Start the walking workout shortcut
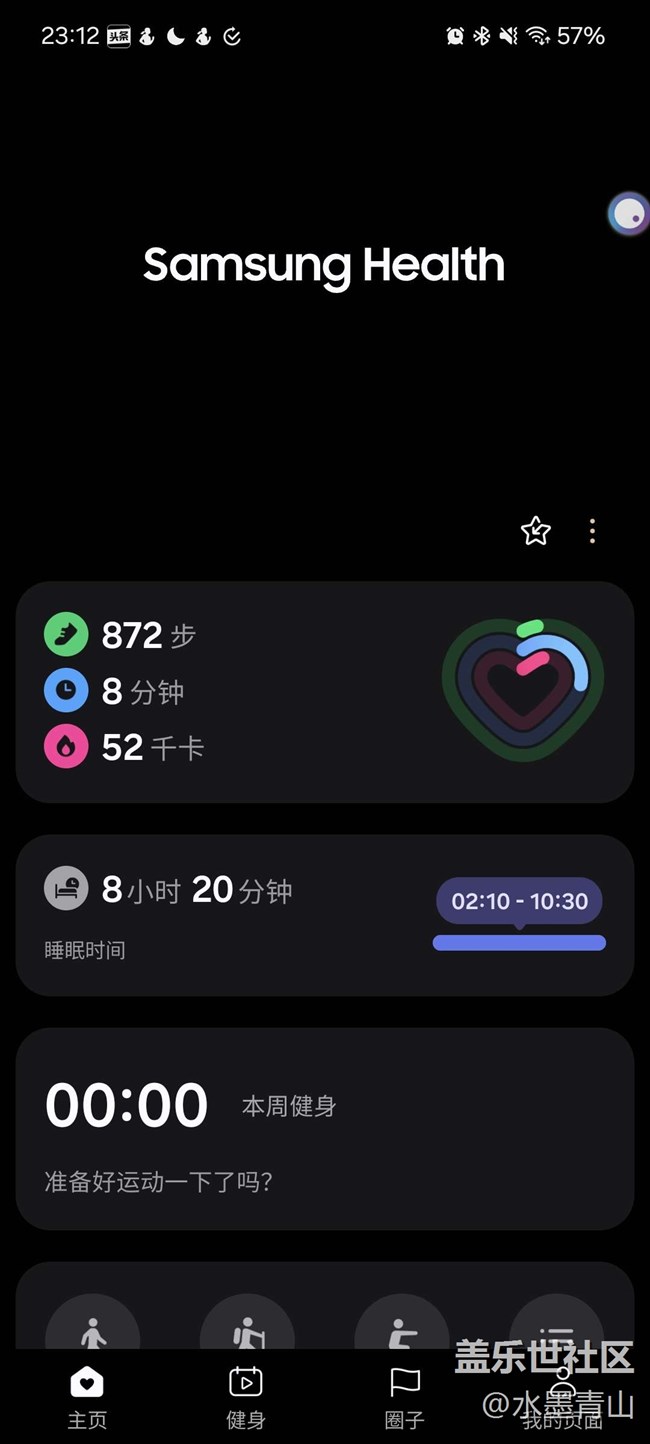Image resolution: width=650 pixels, height=1444 pixels. (93, 1322)
